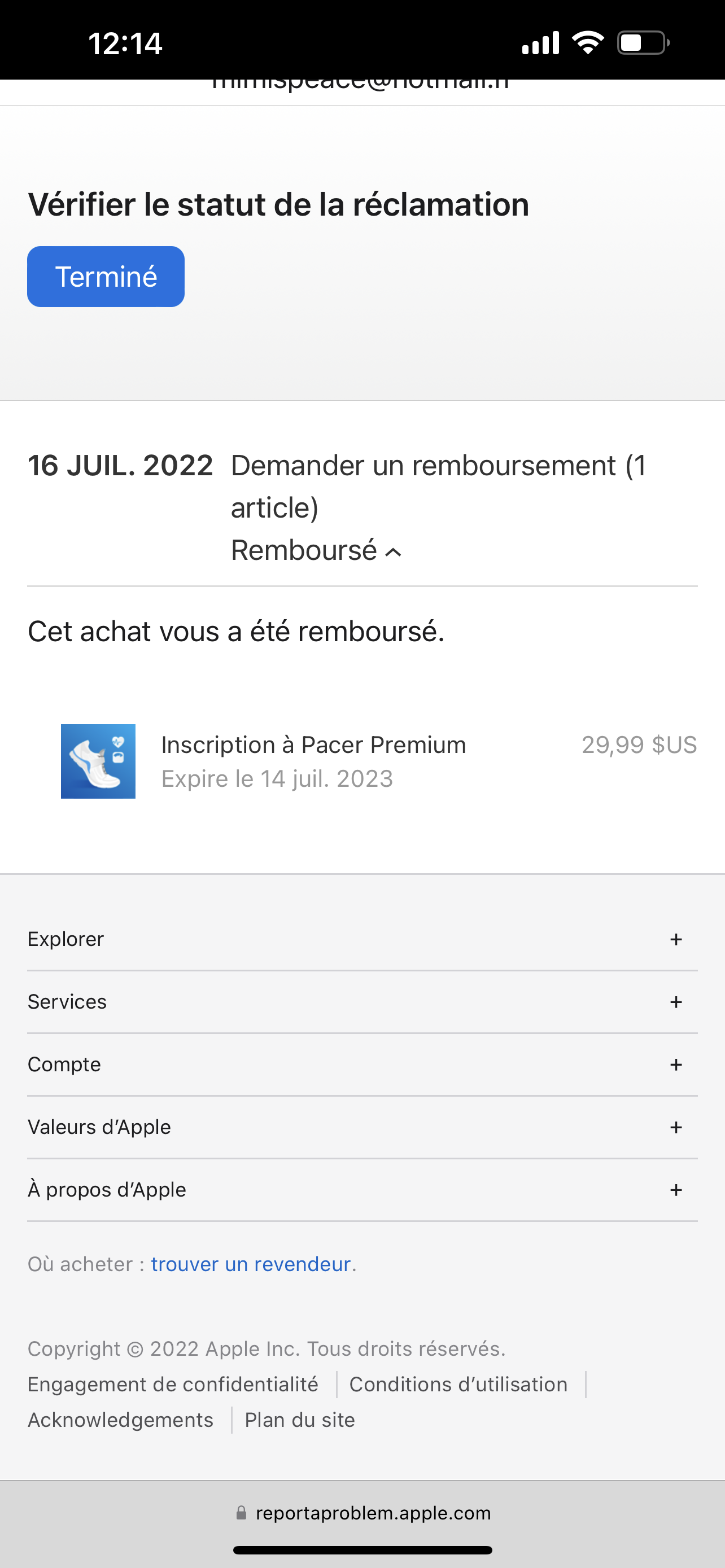This screenshot has width=725, height=1568.
Task: Open the trouver un revendeur link
Action: (x=251, y=1264)
